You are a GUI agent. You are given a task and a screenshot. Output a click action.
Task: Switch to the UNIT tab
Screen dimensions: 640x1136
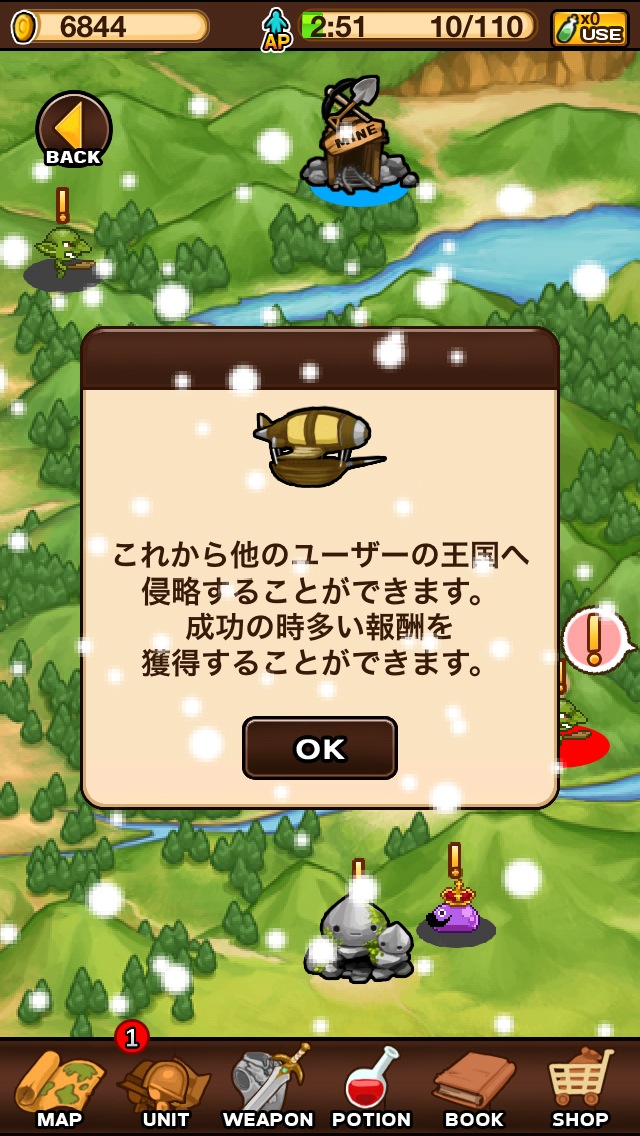point(165,1088)
